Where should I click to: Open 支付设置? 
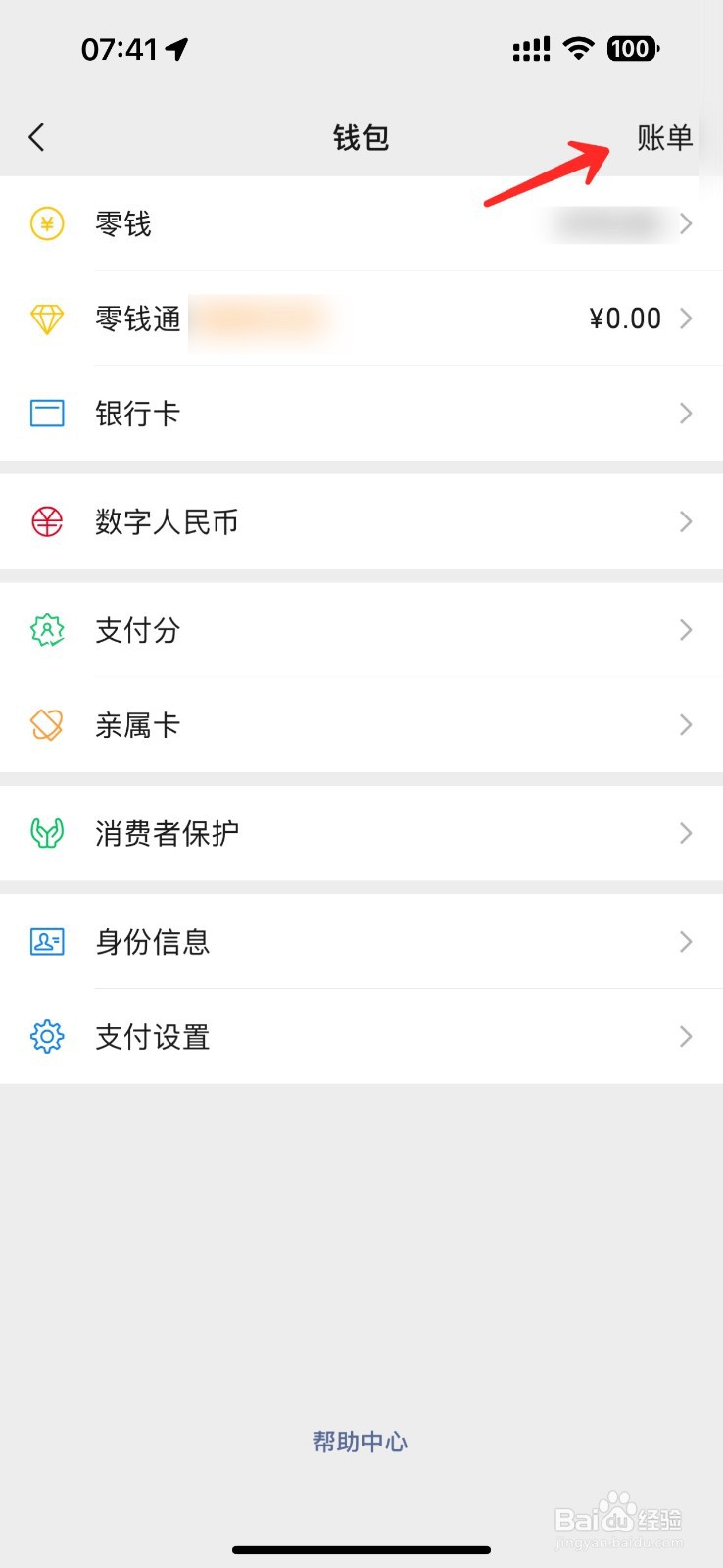361,1036
